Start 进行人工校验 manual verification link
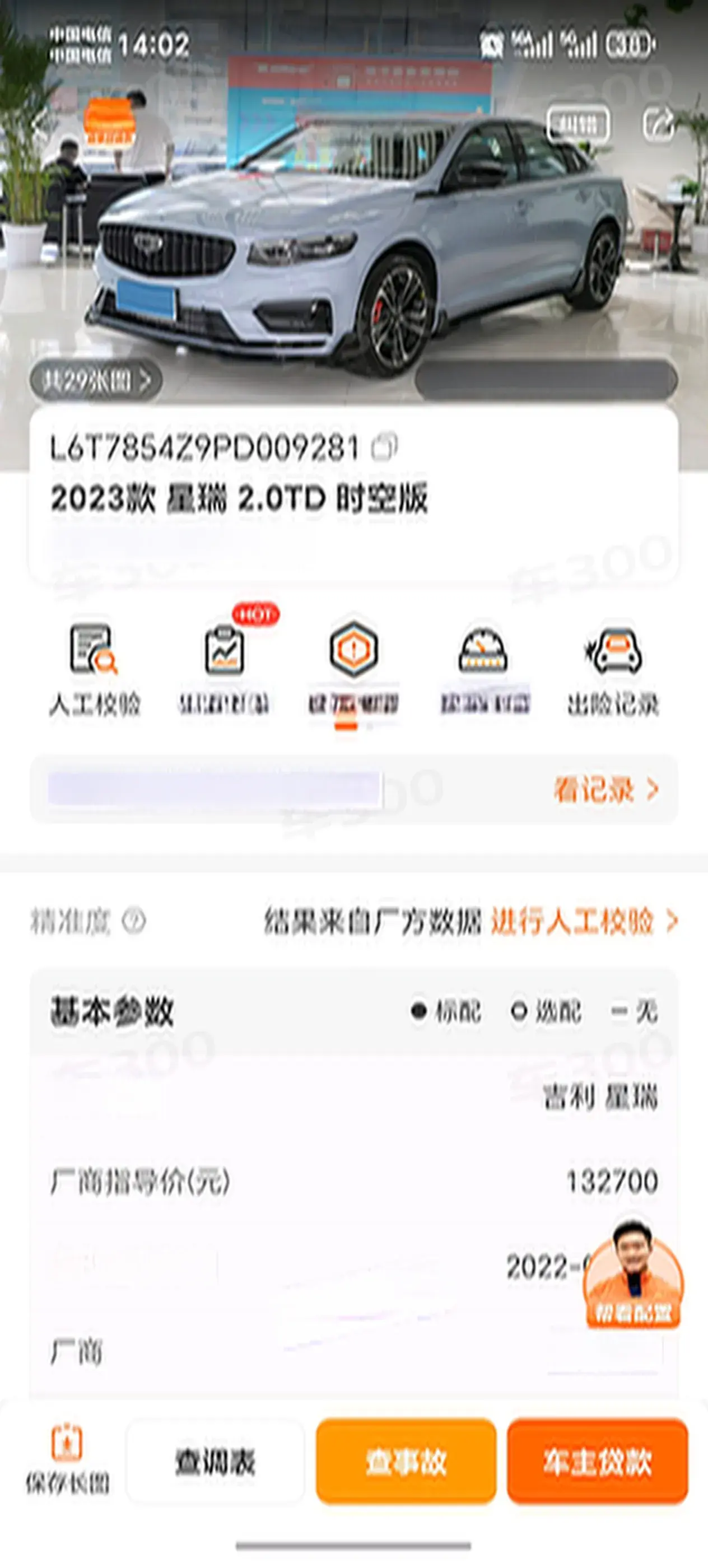Screen dimensions: 708x1568 (x=583, y=921)
